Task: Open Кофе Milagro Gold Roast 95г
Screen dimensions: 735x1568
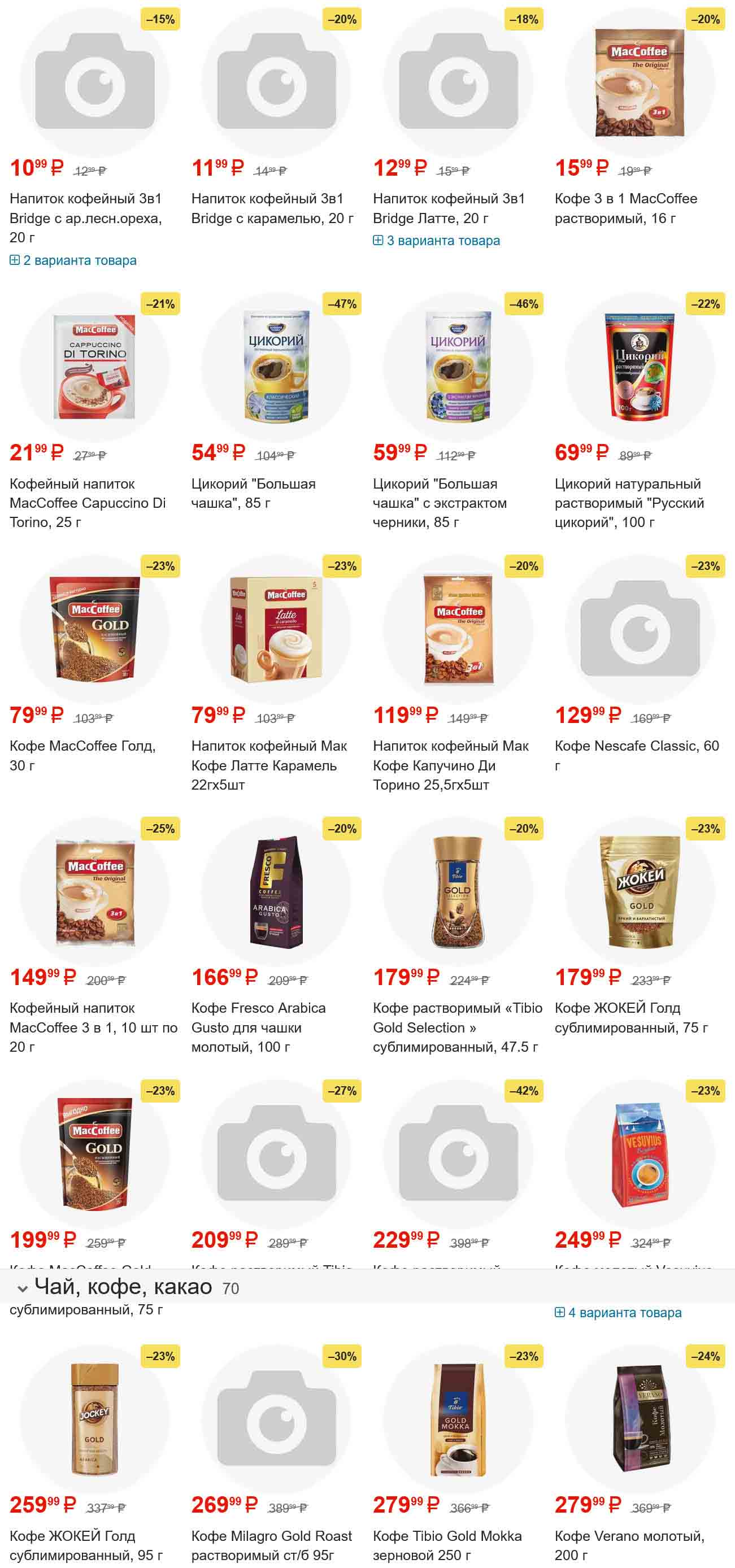Action: point(271,1545)
